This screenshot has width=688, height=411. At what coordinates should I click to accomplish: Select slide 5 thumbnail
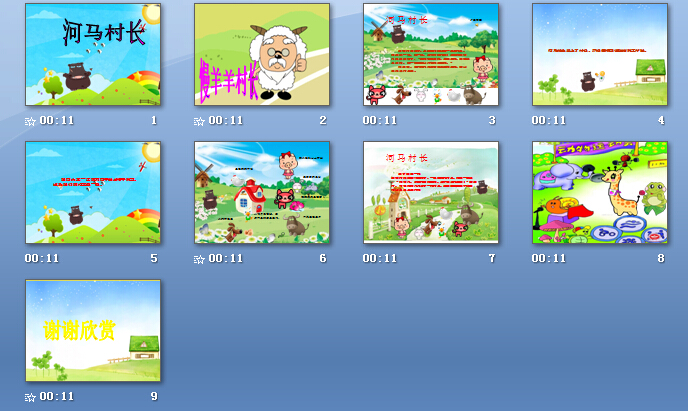tap(93, 192)
